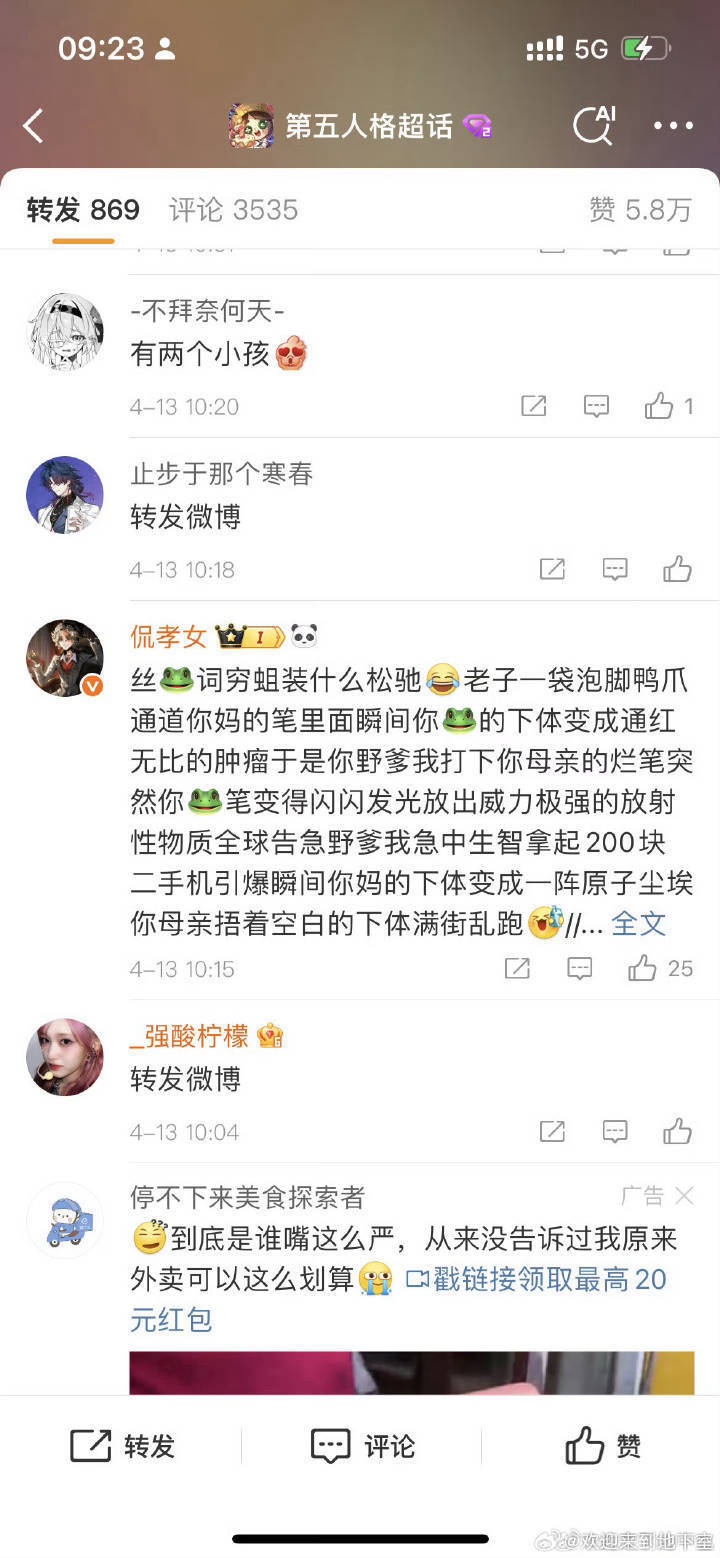Open the three-dot overflow menu
Viewport: 720px width, 1558px height.
click(x=673, y=126)
